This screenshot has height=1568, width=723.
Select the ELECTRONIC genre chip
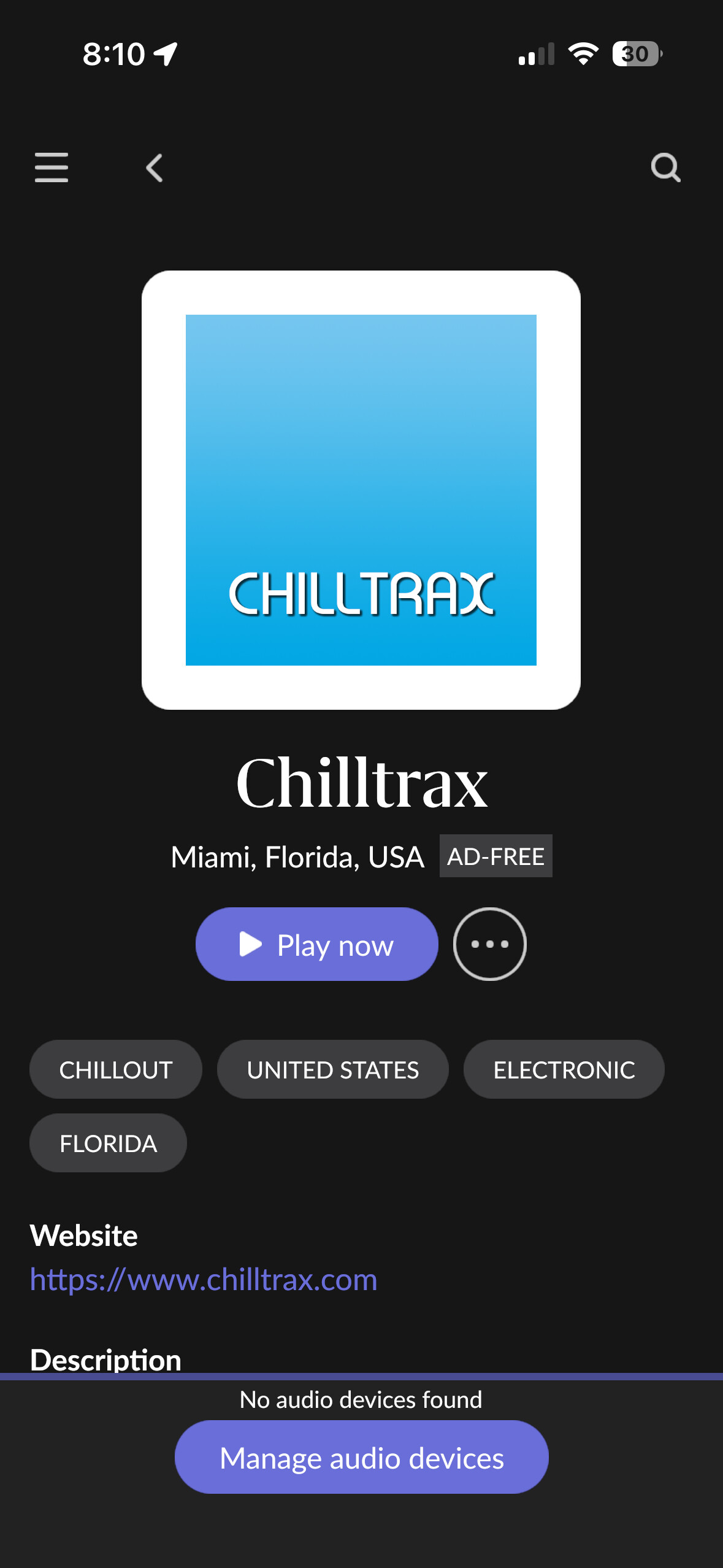coord(564,1069)
